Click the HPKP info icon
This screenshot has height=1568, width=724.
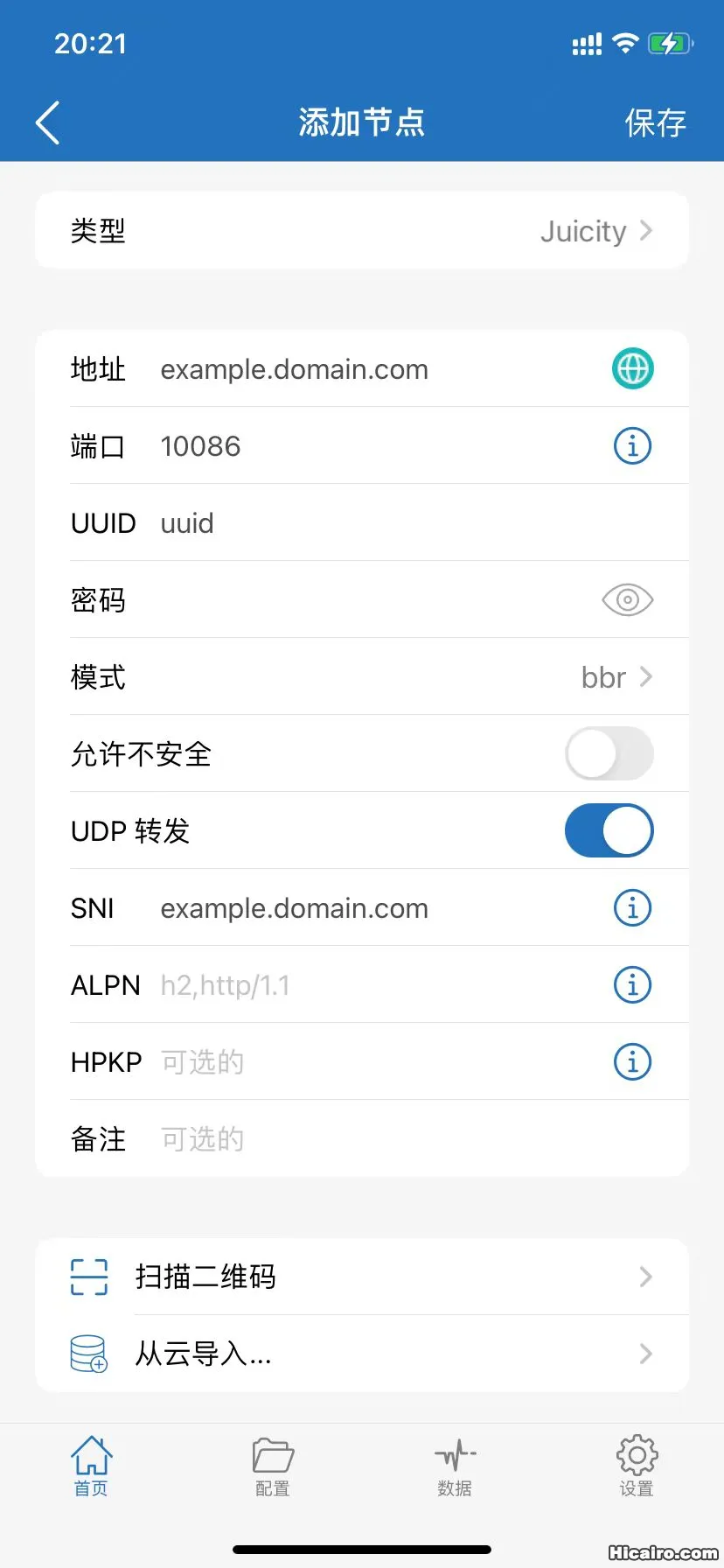632,1061
